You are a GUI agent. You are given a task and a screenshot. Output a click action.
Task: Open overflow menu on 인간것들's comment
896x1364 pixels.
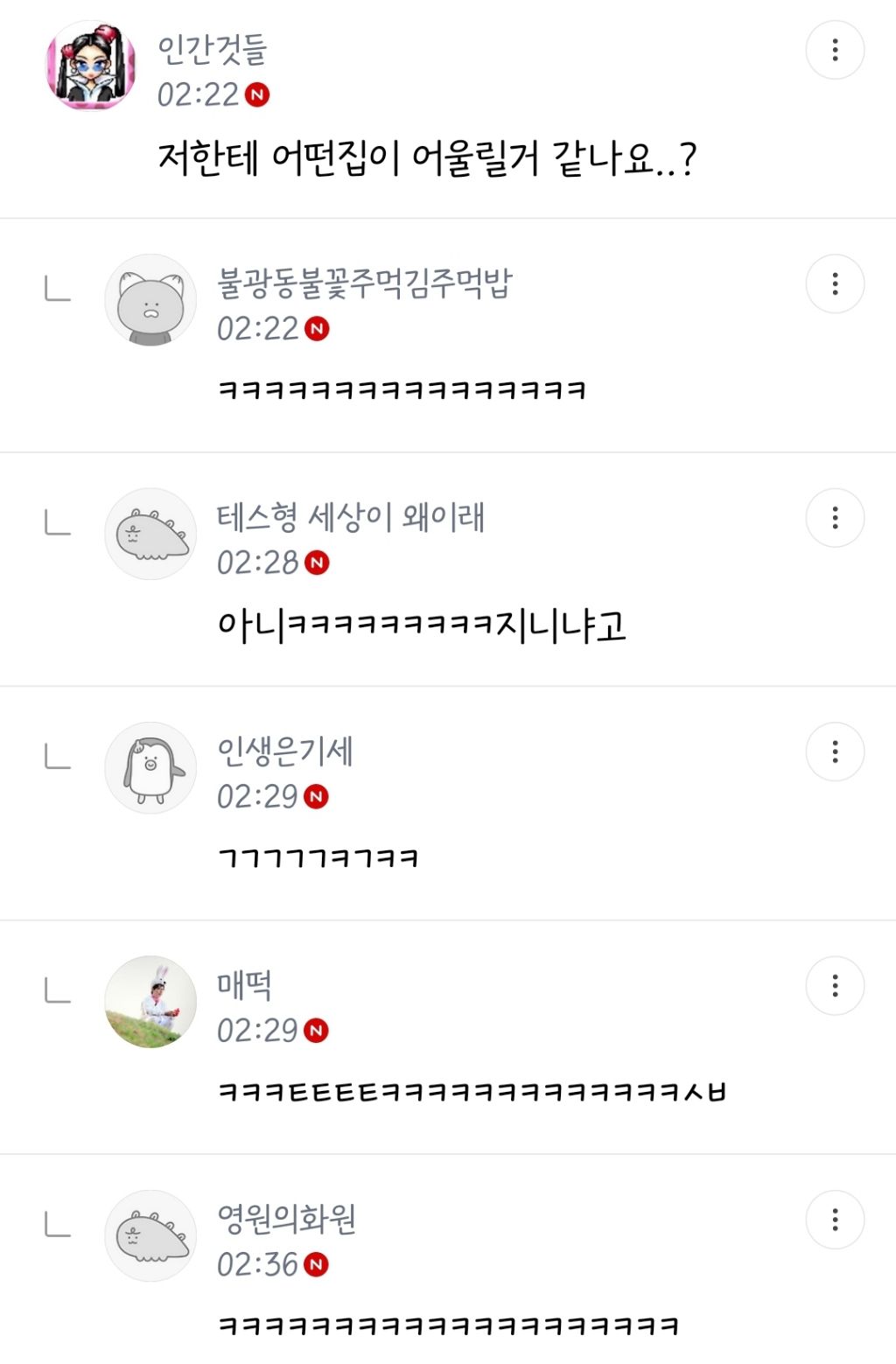[835, 50]
